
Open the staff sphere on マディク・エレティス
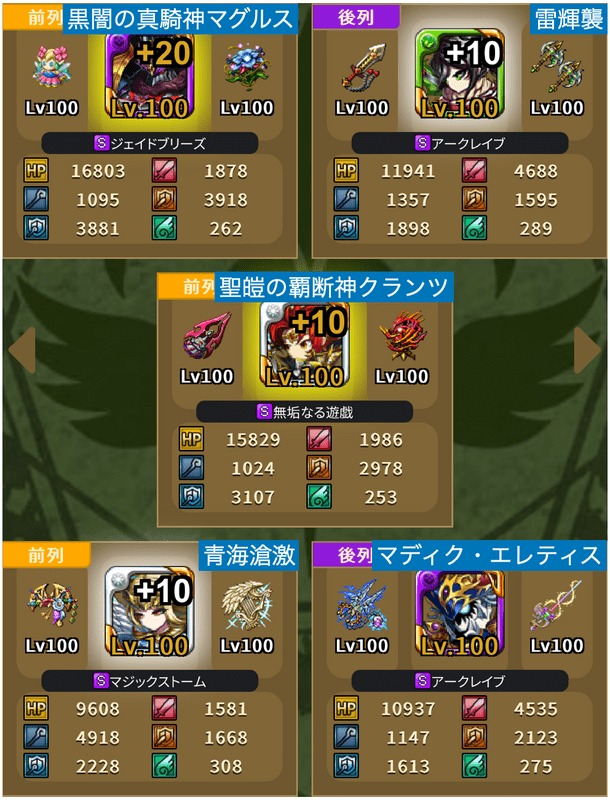pos(555,606)
